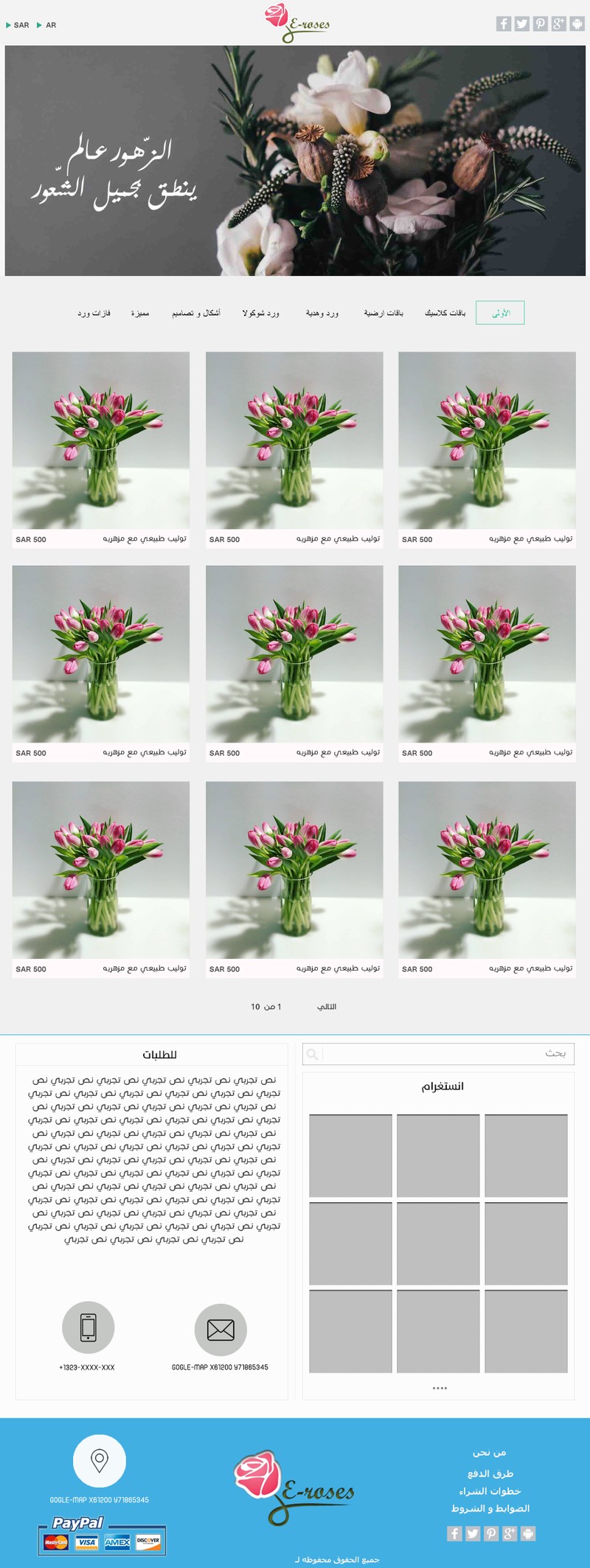Open the Pinterest icon in the top header
590x1568 pixels.
540,24
